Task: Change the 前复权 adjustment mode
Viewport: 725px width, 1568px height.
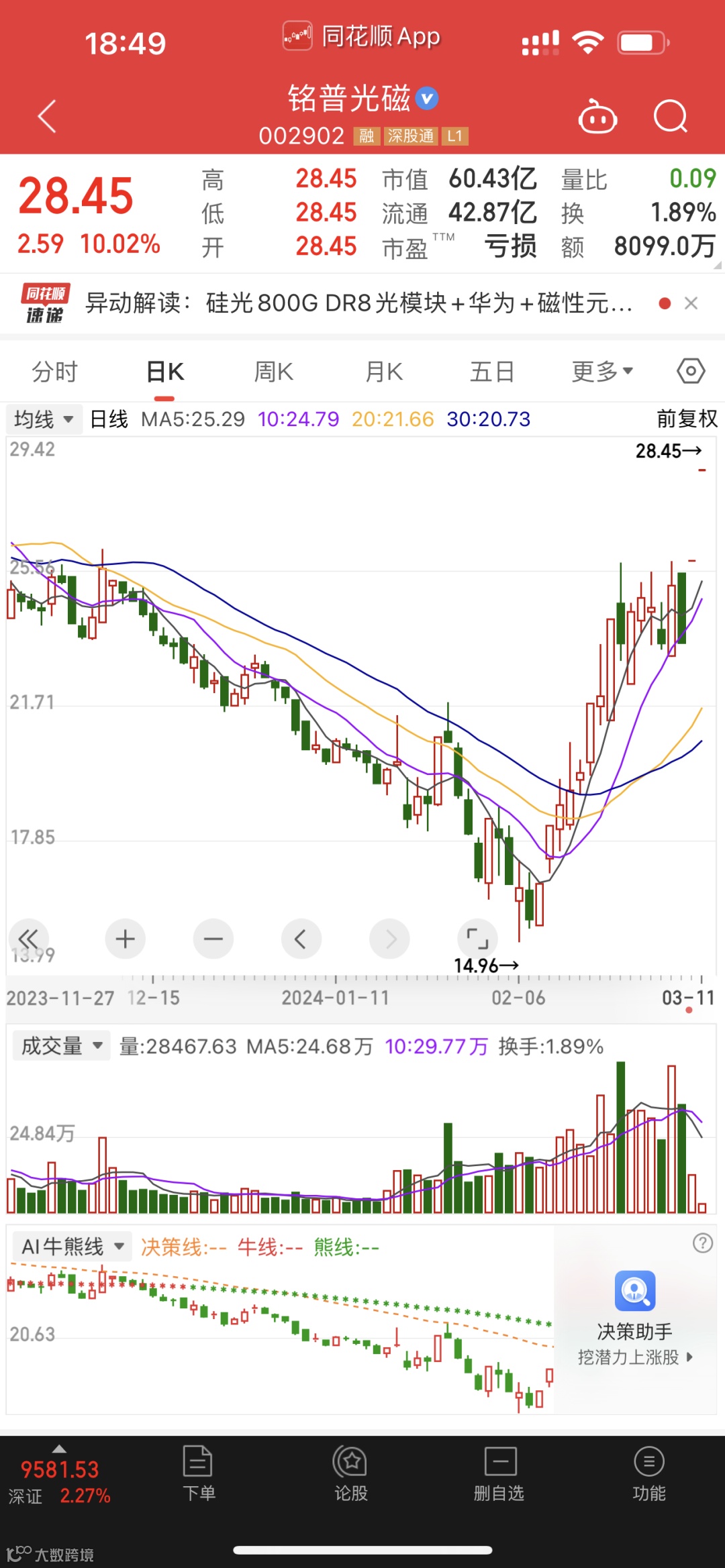Action: point(687,419)
